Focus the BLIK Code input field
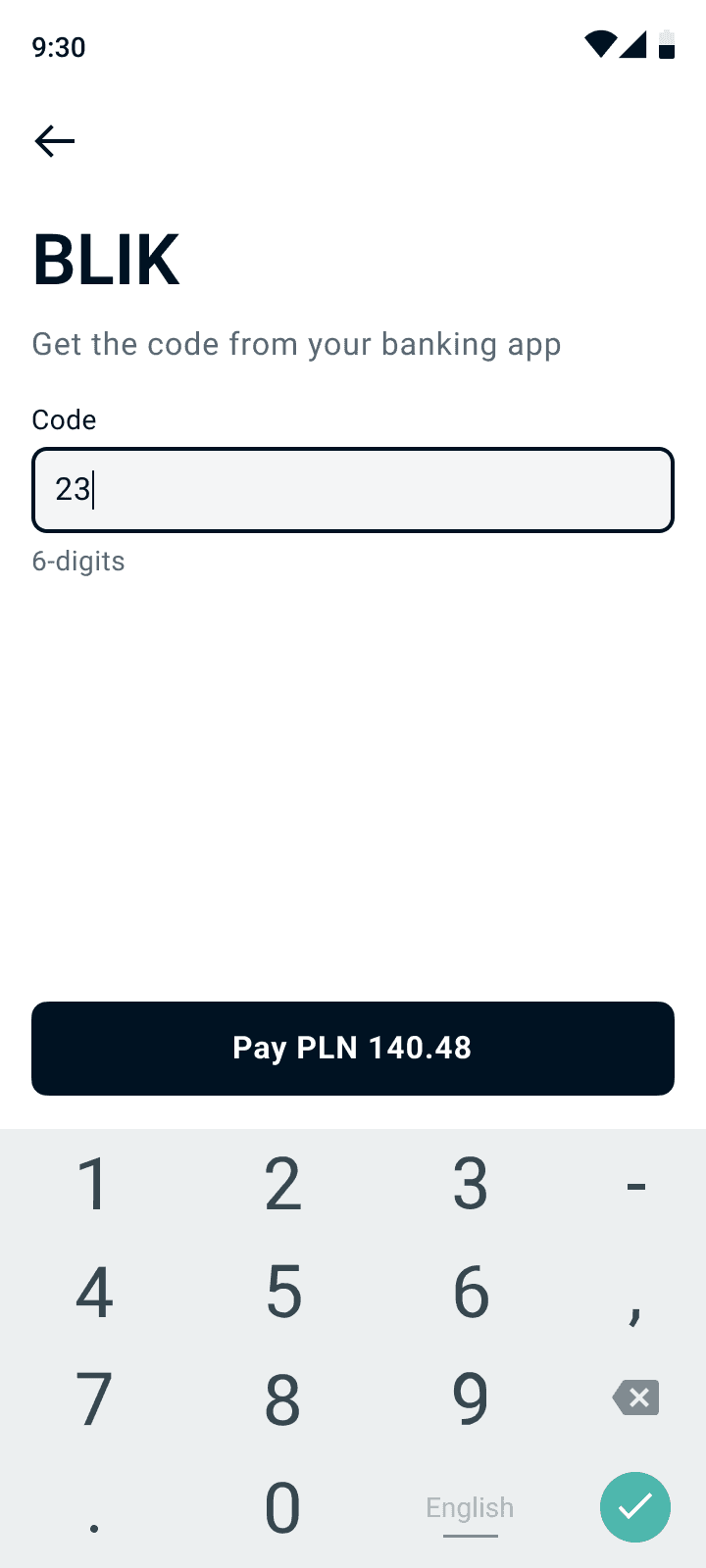Viewport: 706px width, 1568px height. click(353, 490)
